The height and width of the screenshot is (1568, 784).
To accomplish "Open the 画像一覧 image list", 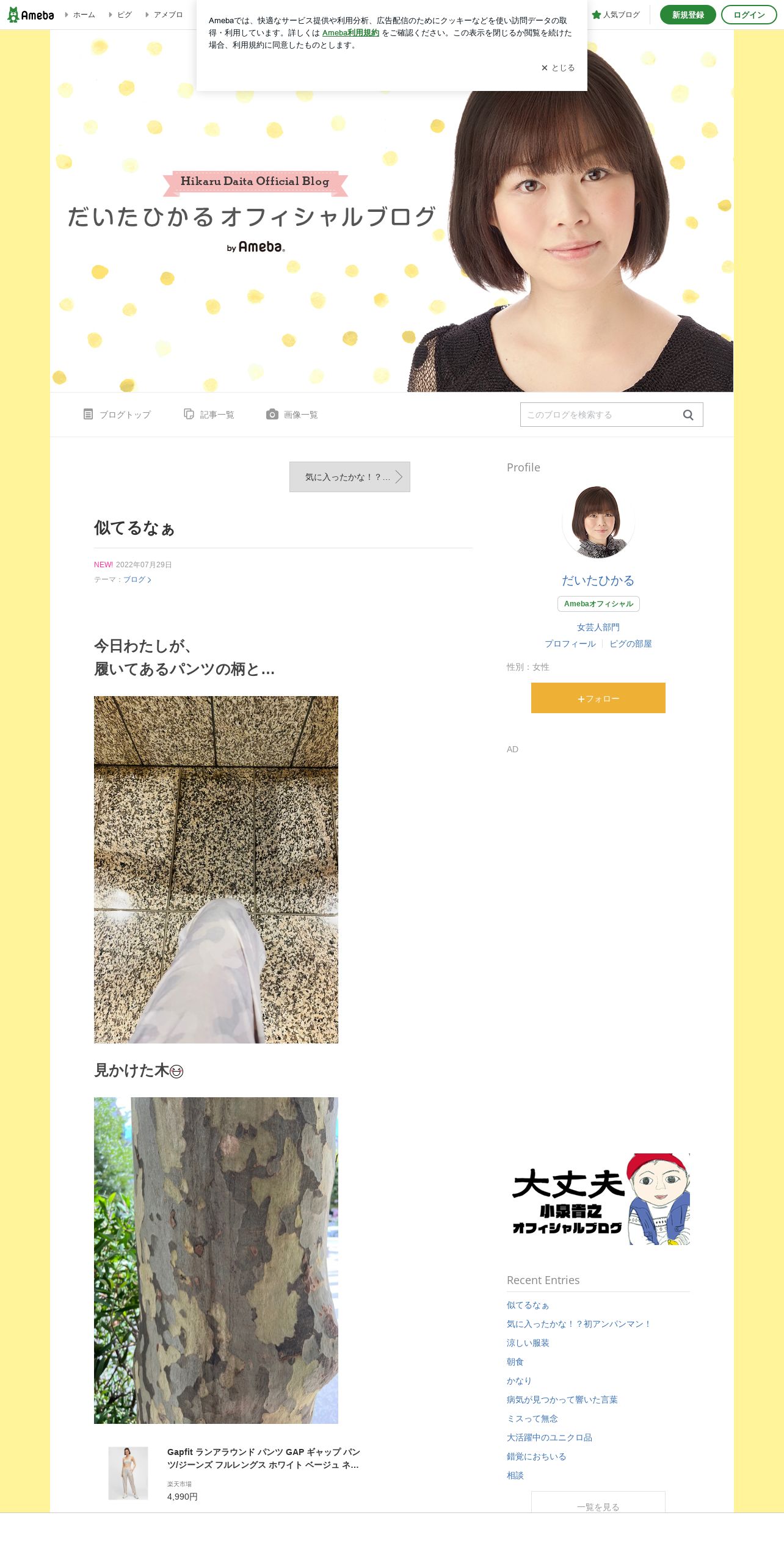I will (292, 415).
